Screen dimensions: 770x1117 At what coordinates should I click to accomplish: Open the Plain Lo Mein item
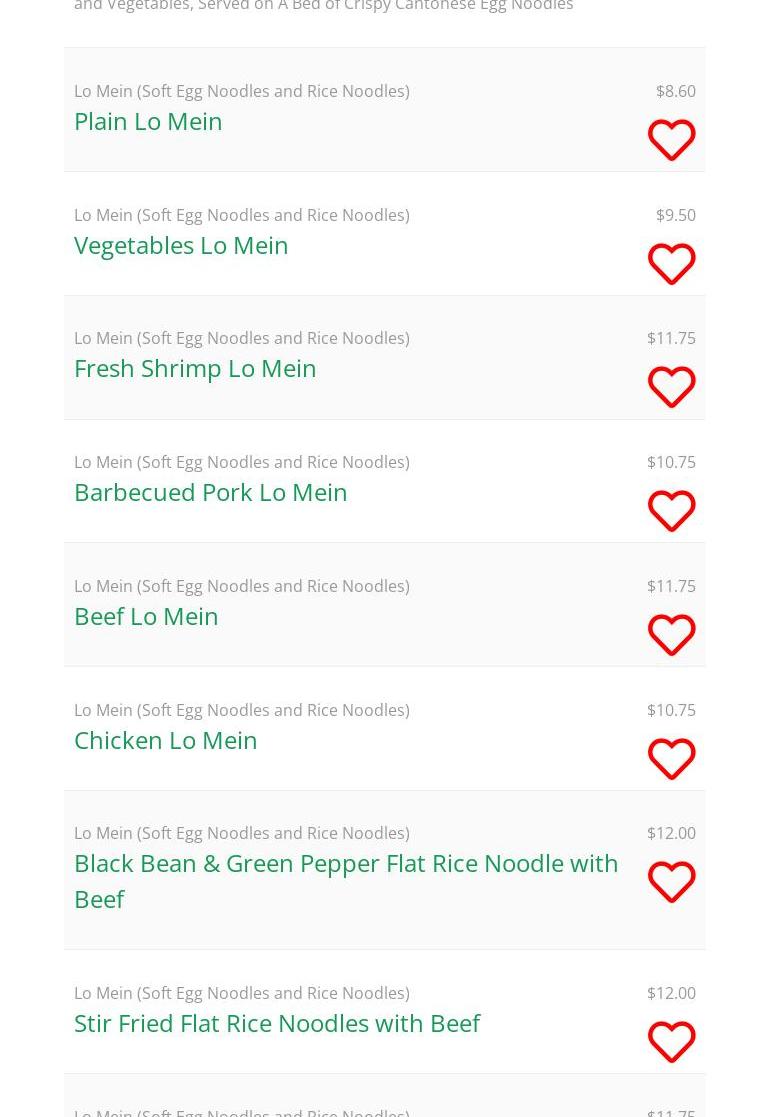click(148, 121)
